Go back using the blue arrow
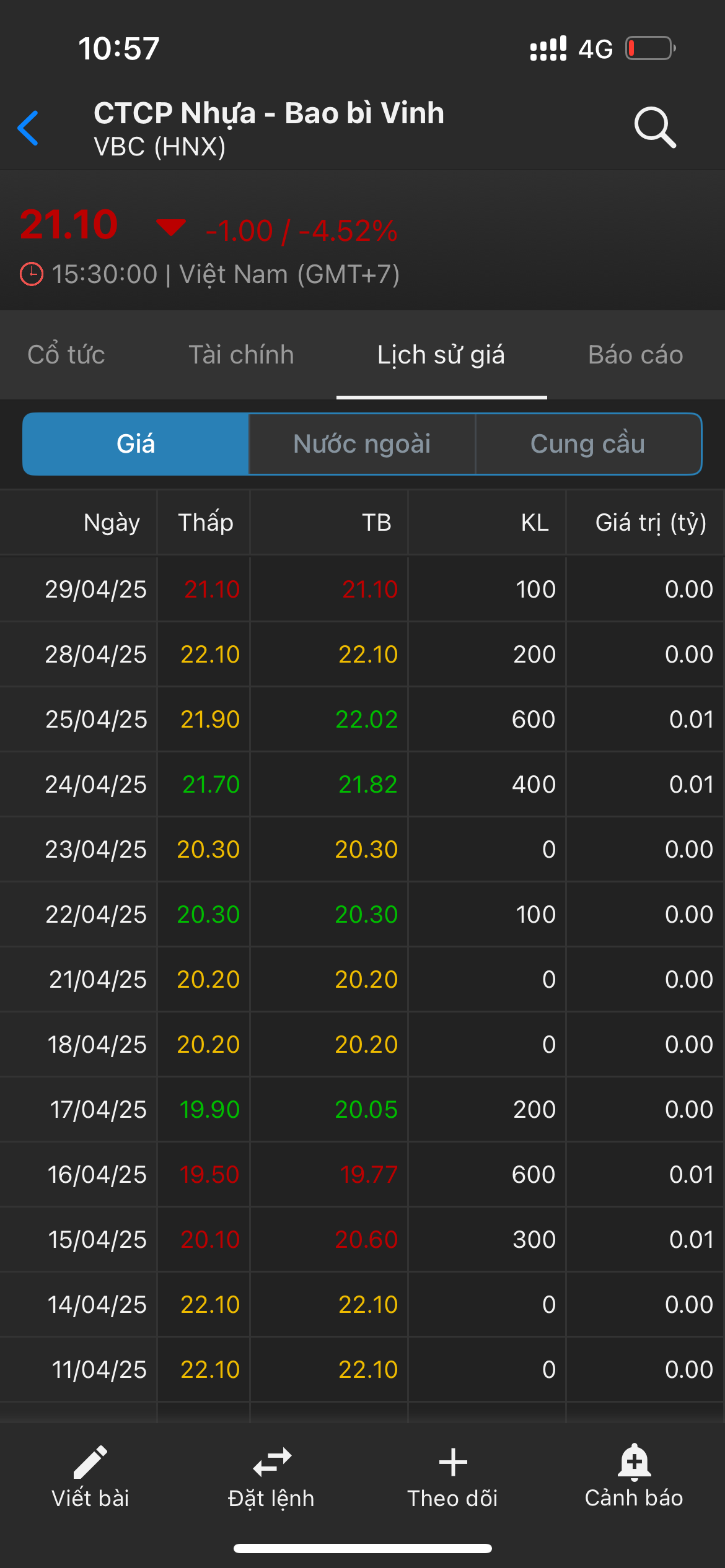 (x=29, y=128)
